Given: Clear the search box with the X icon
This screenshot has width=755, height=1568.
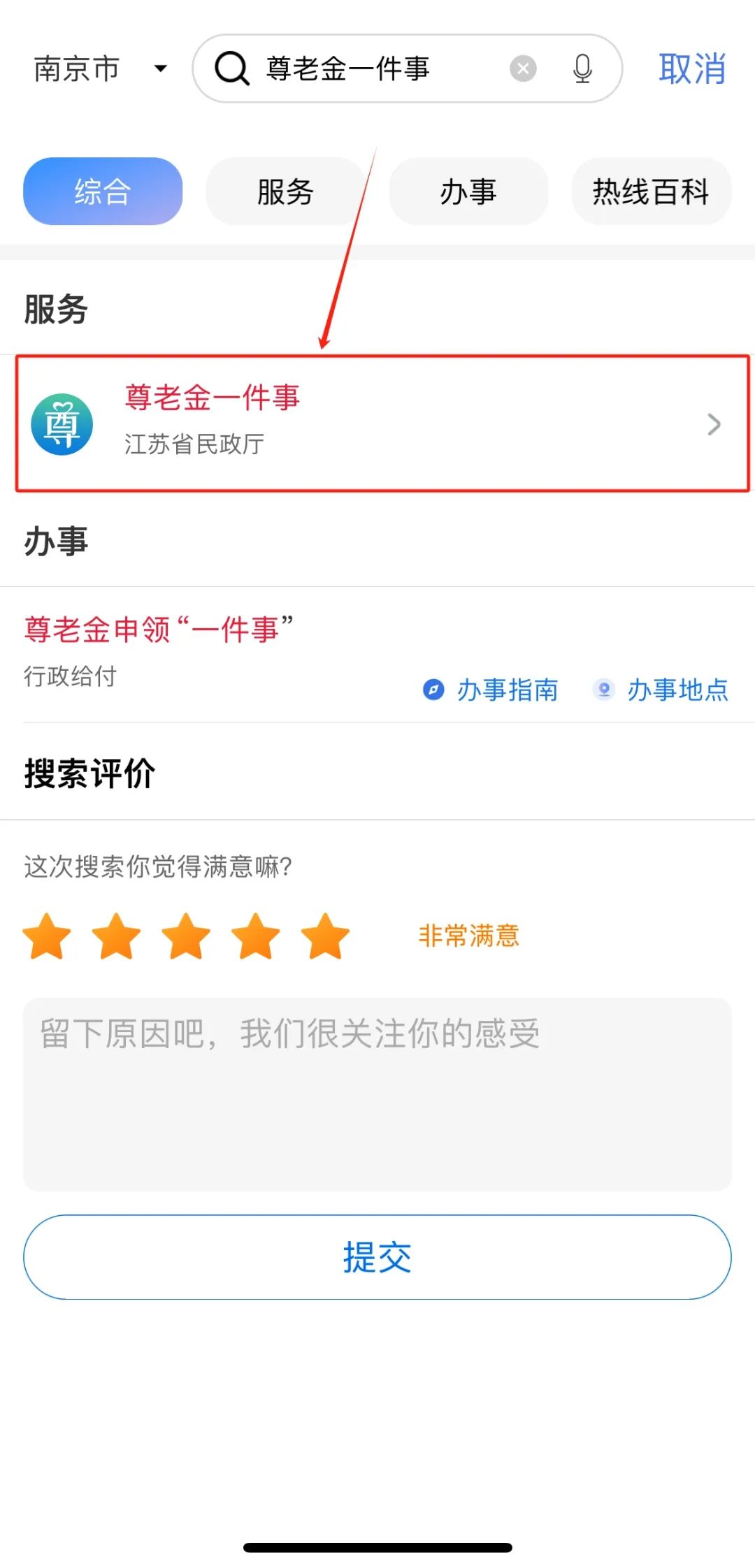Looking at the screenshot, I should [x=523, y=68].
